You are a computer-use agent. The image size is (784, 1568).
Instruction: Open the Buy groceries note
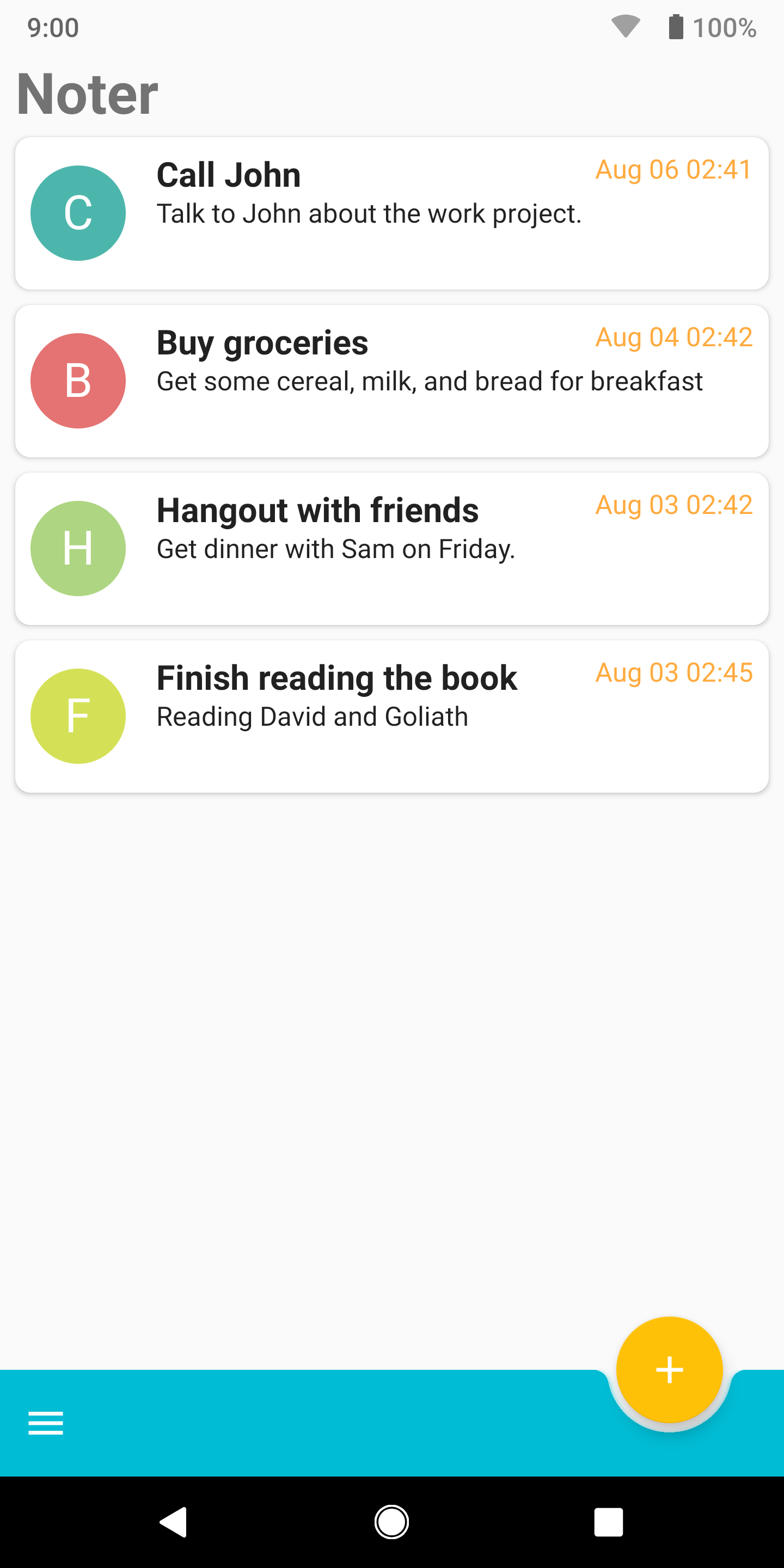pos(391,381)
